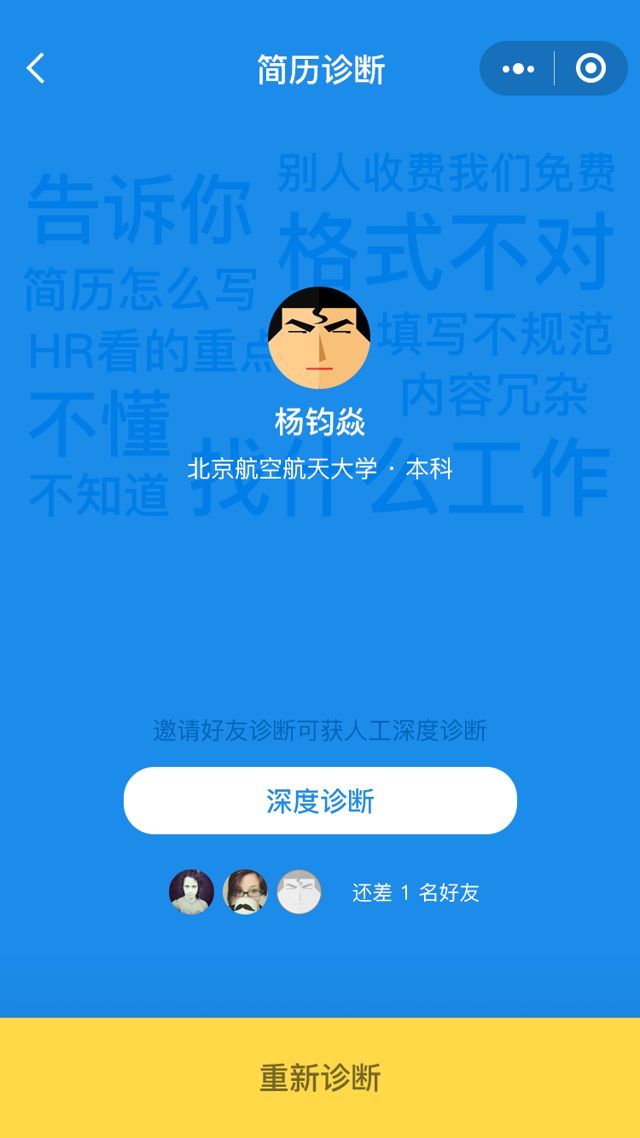The width and height of the screenshot is (640, 1138).
Task: Start over with the 重新诊断 button
Action: pos(320,1078)
